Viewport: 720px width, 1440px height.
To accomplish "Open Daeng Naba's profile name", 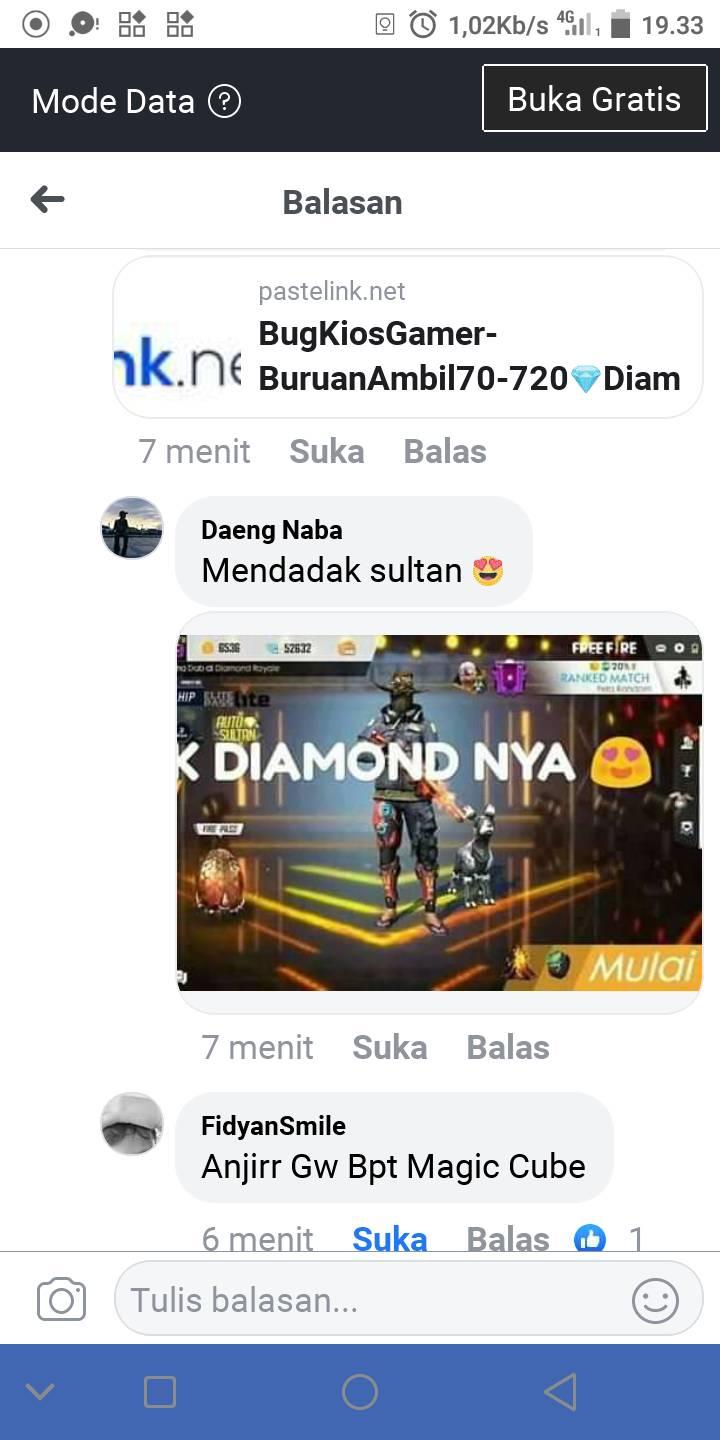I will coord(272,530).
